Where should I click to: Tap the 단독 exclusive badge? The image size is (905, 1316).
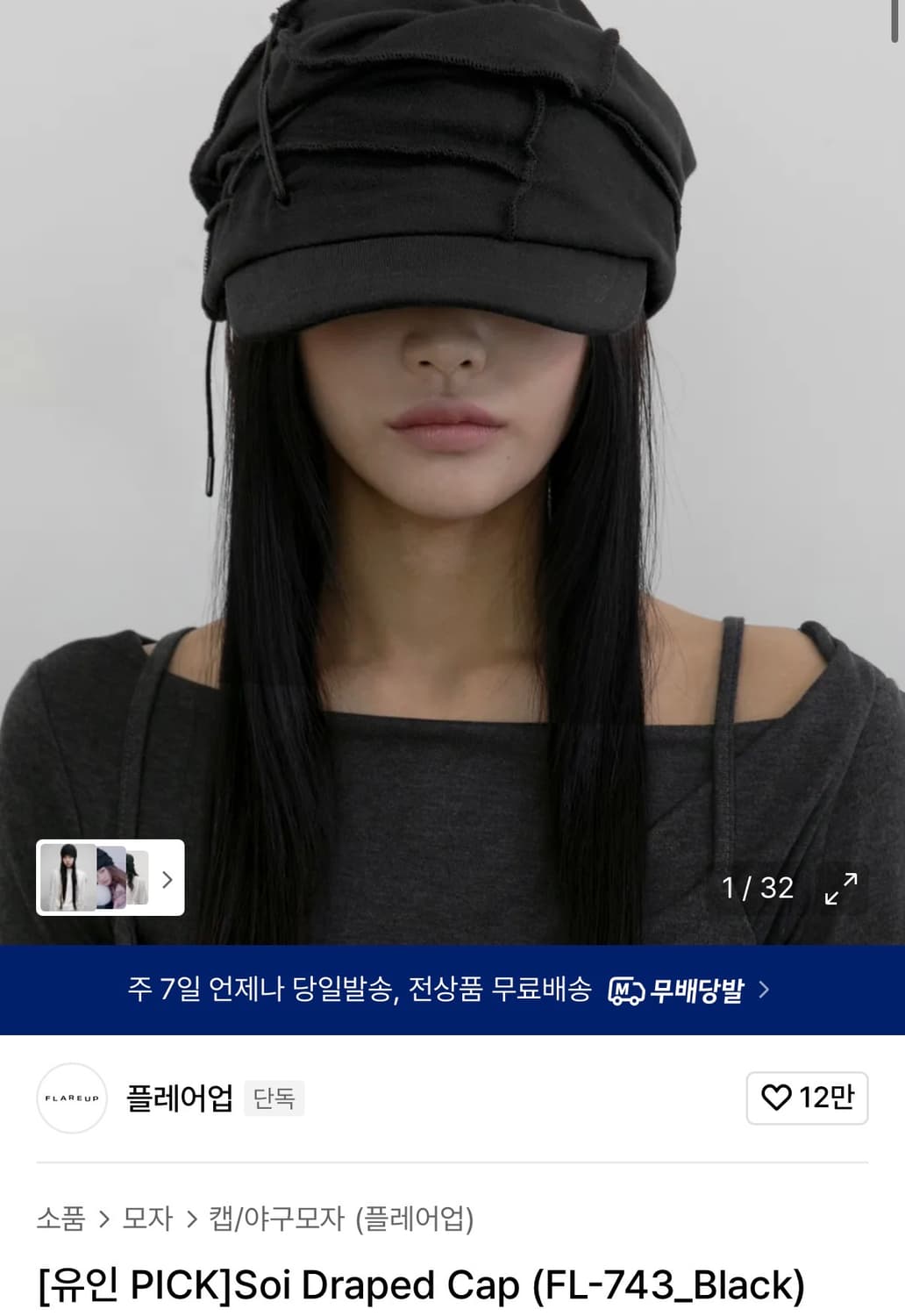pos(273,1098)
